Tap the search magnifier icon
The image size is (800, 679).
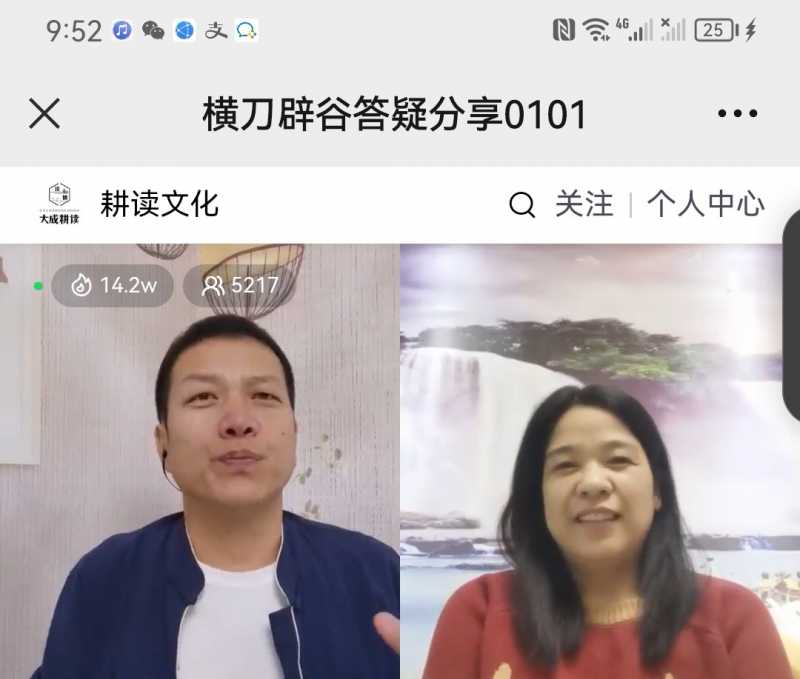point(522,205)
